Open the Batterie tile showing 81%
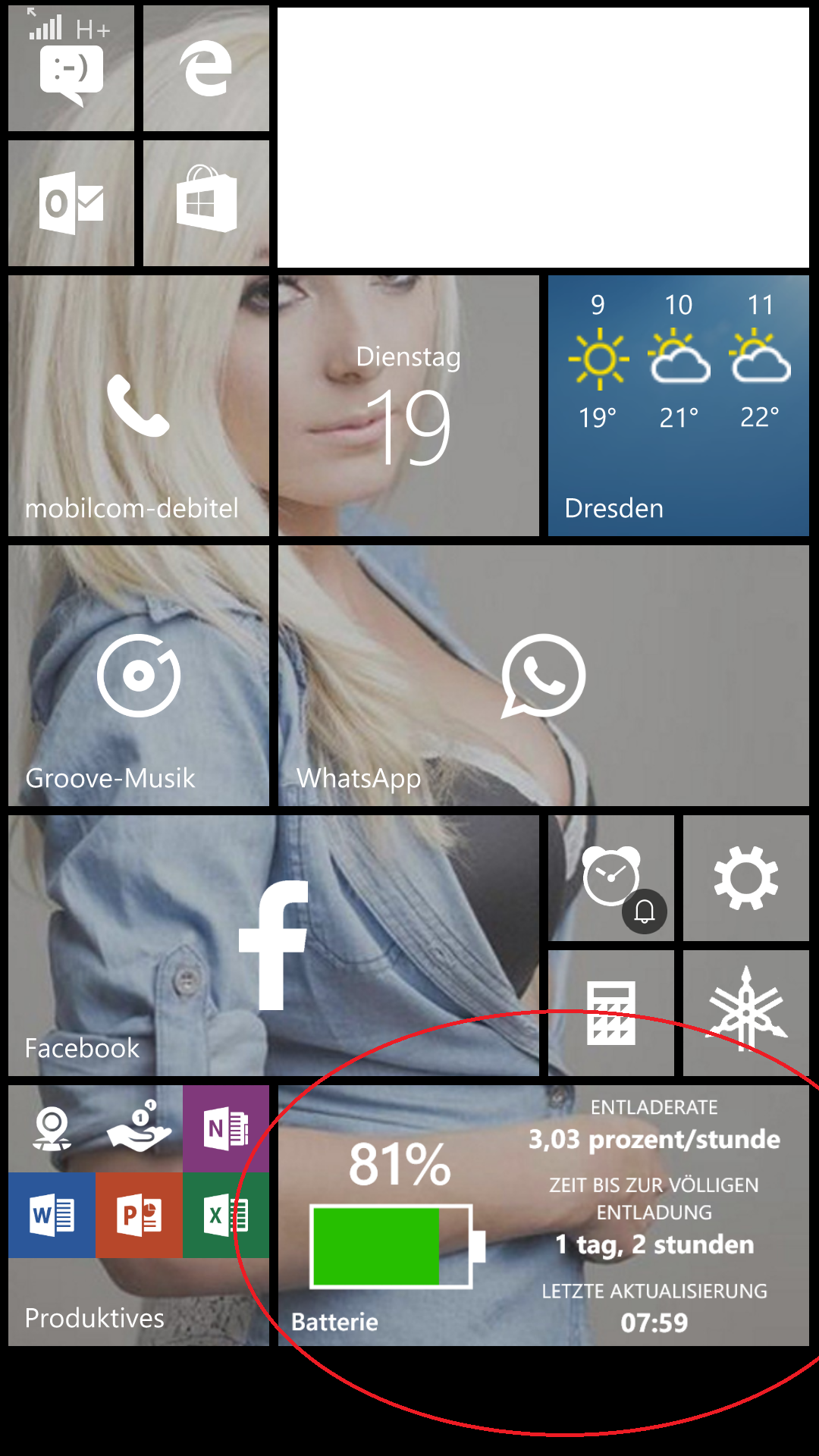 click(x=543, y=1216)
